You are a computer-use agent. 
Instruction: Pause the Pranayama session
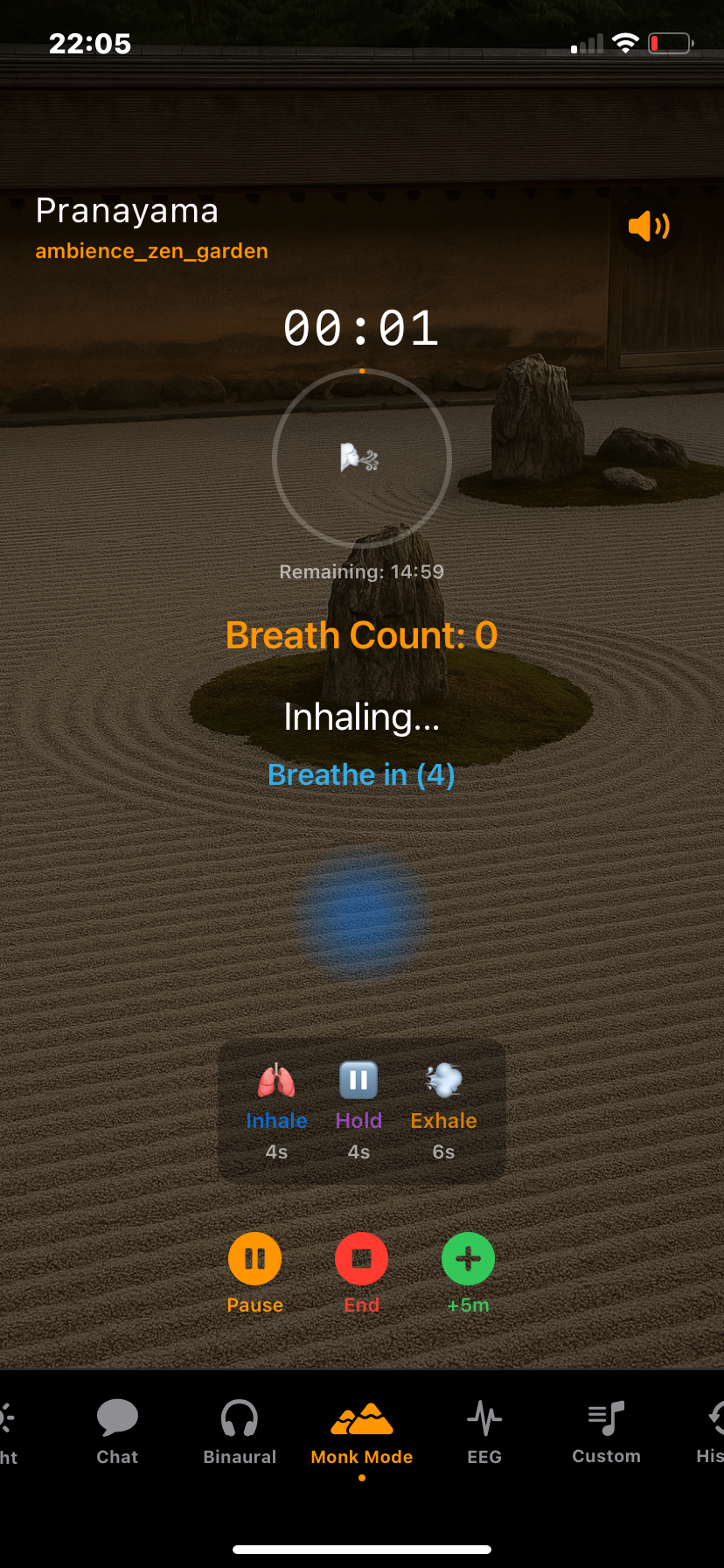pyautogui.click(x=254, y=1259)
